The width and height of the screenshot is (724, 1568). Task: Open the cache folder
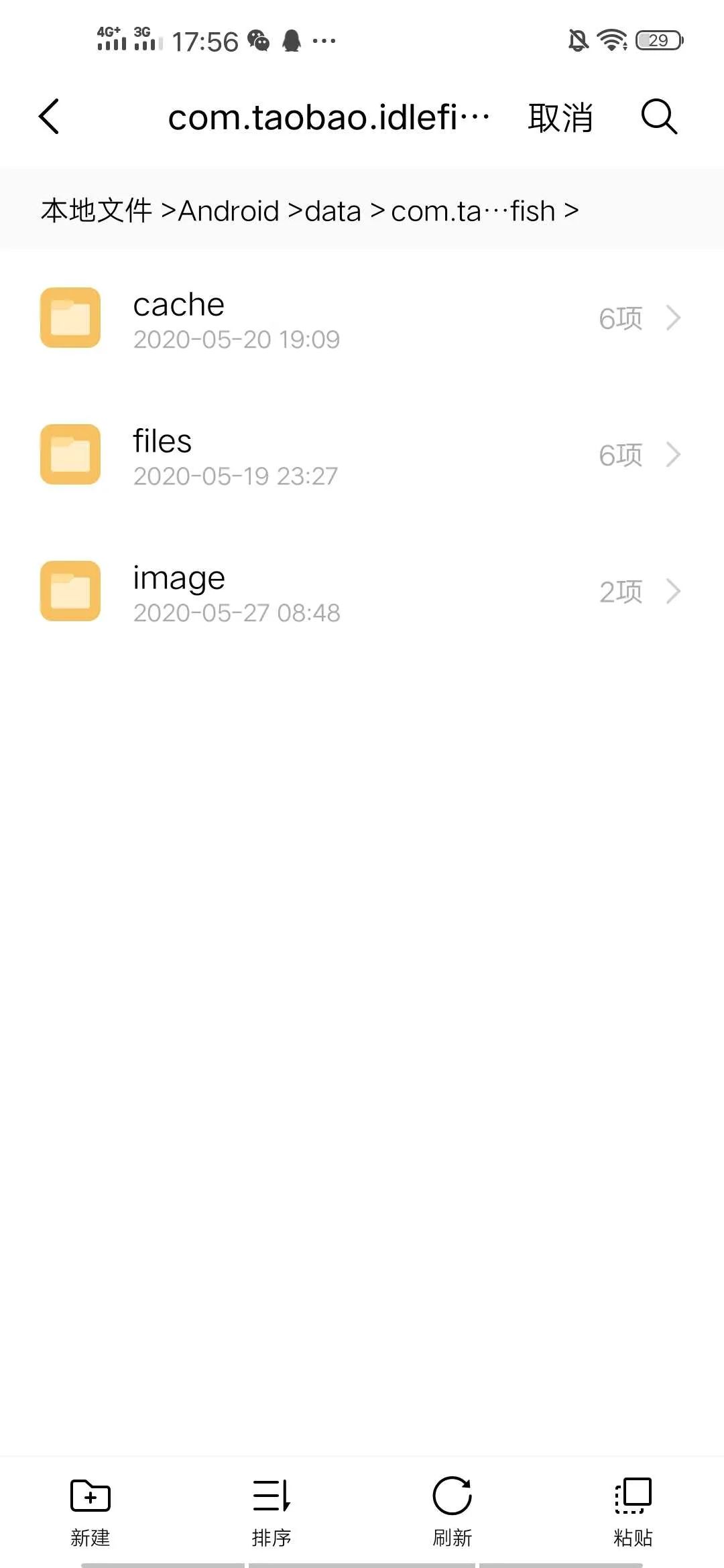362,318
